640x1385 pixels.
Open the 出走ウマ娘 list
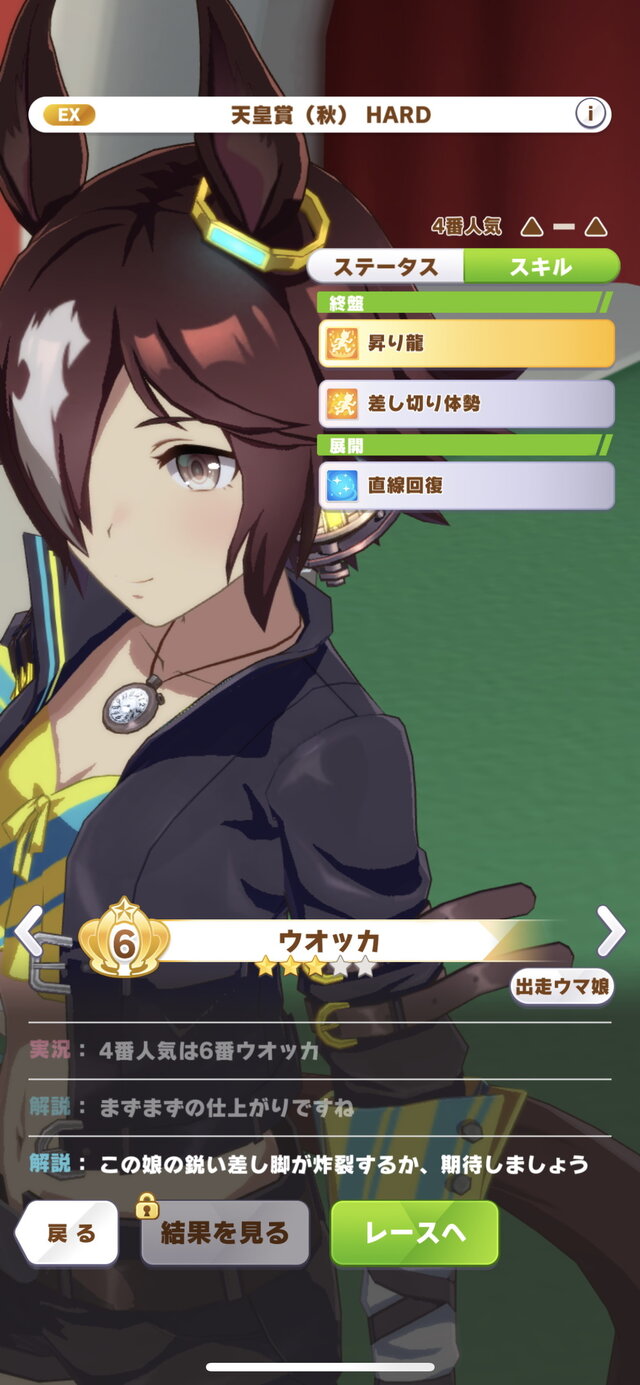pos(562,987)
